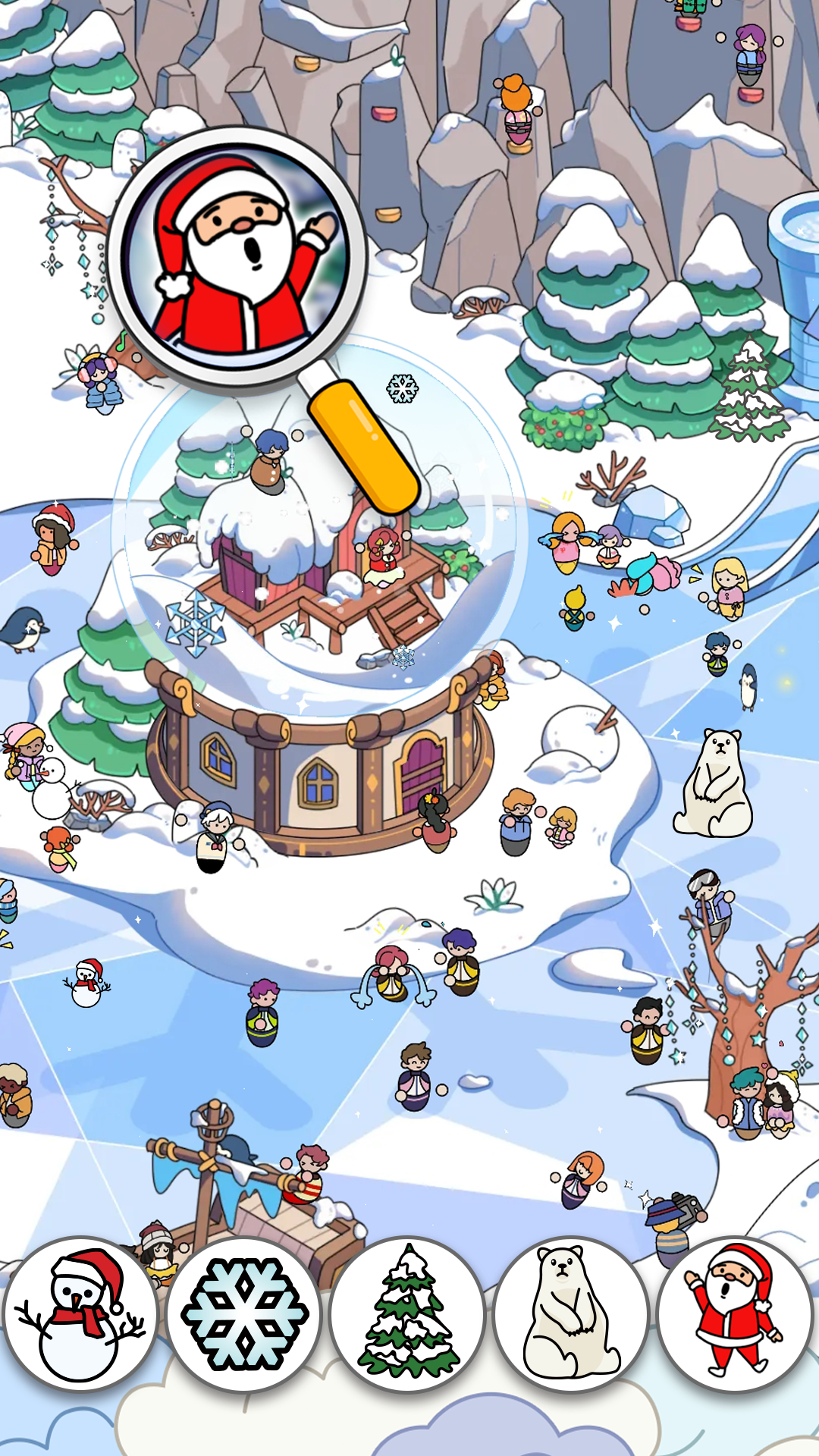
Task: Tap the white snow-covered pine tree
Action: tap(750, 393)
